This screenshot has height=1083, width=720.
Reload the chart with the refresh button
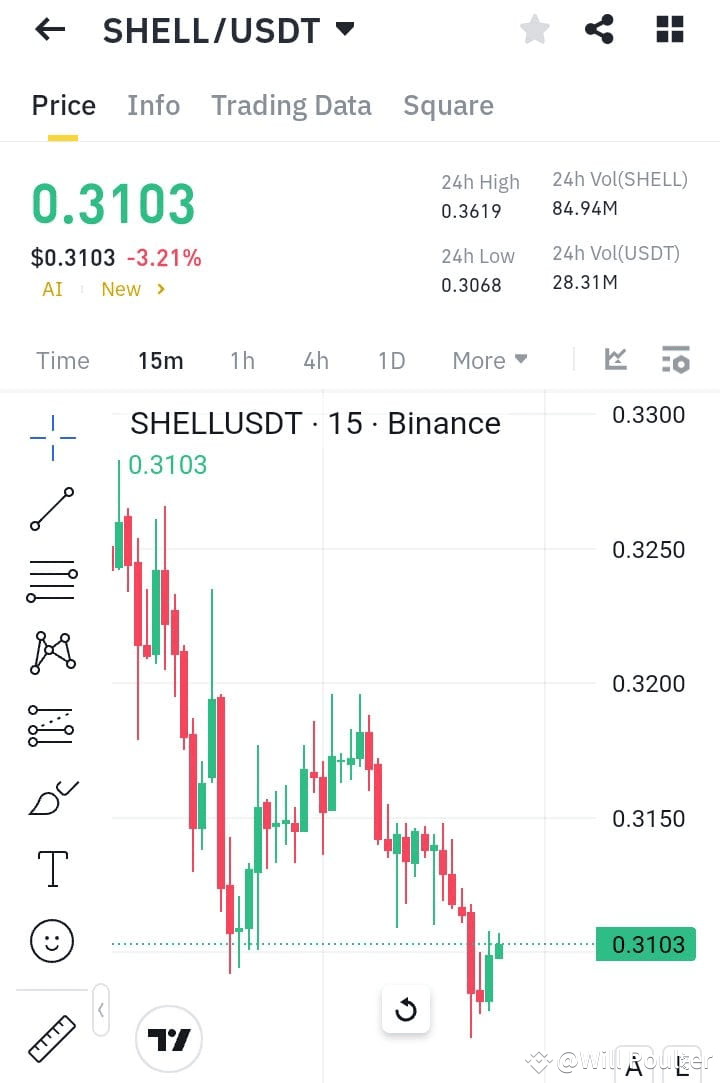[406, 1011]
